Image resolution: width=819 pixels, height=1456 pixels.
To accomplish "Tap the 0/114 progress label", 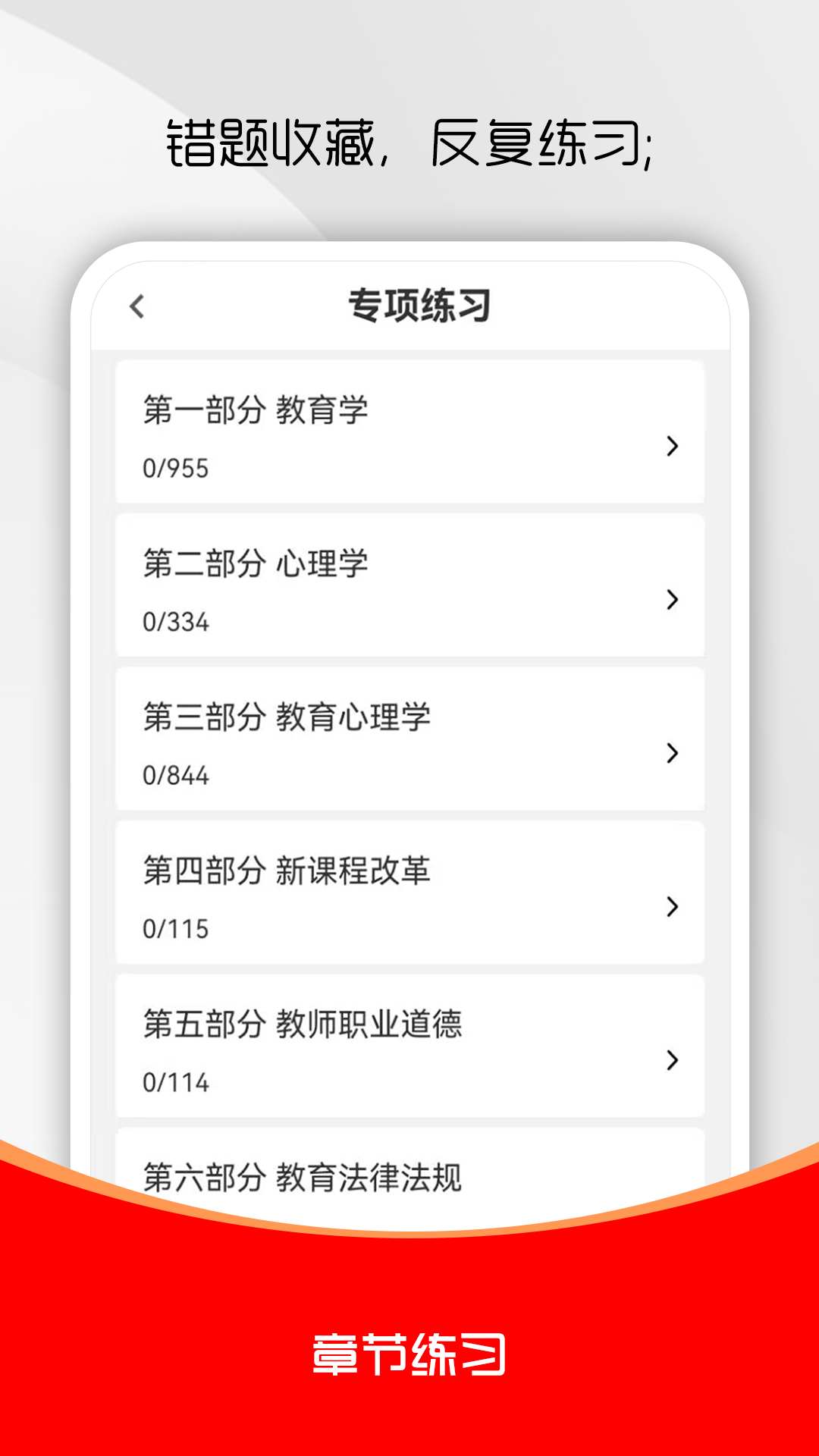I will pos(176,1082).
